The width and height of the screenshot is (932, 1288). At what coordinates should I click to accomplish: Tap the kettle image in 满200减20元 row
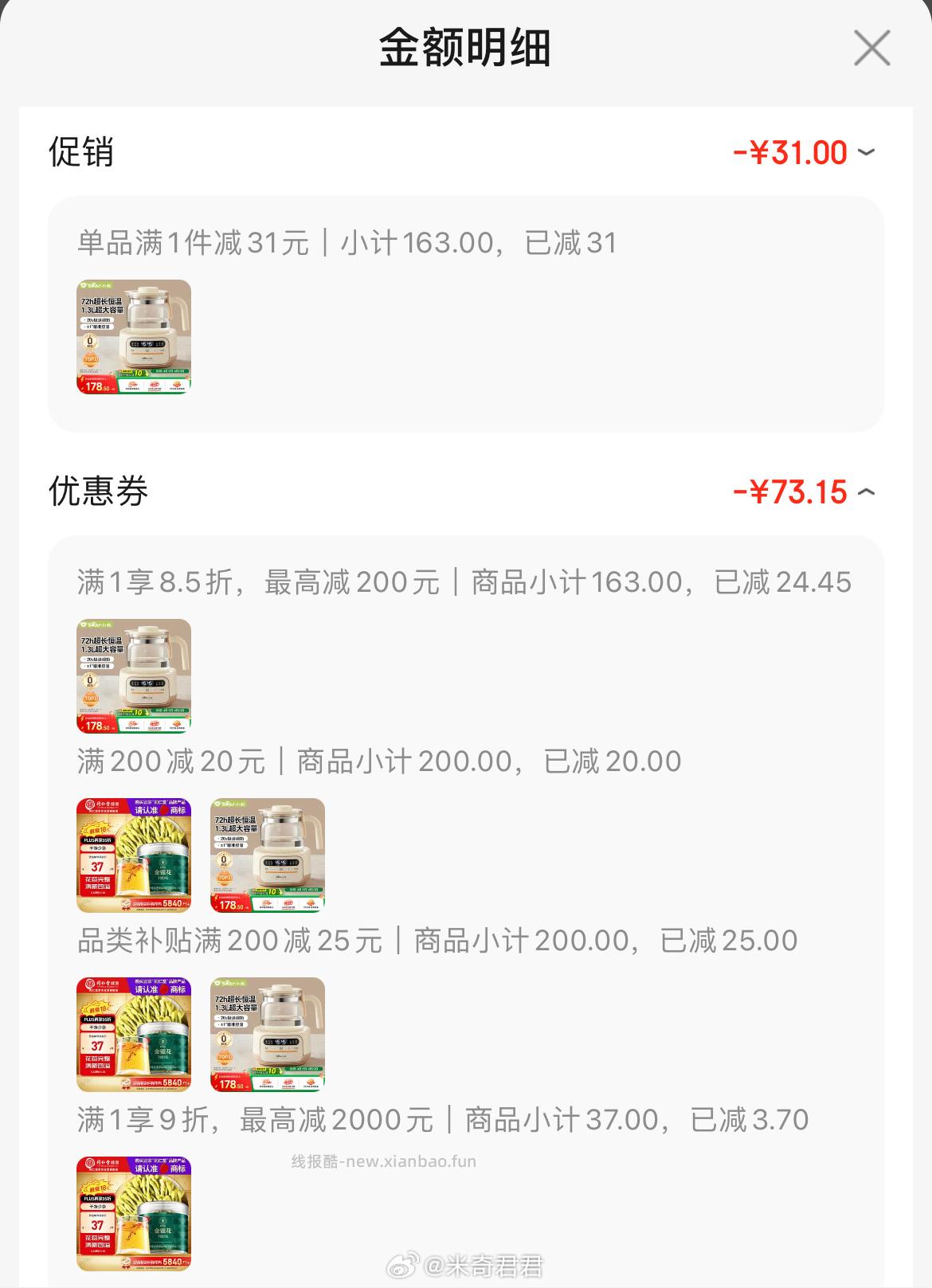[x=266, y=856]
